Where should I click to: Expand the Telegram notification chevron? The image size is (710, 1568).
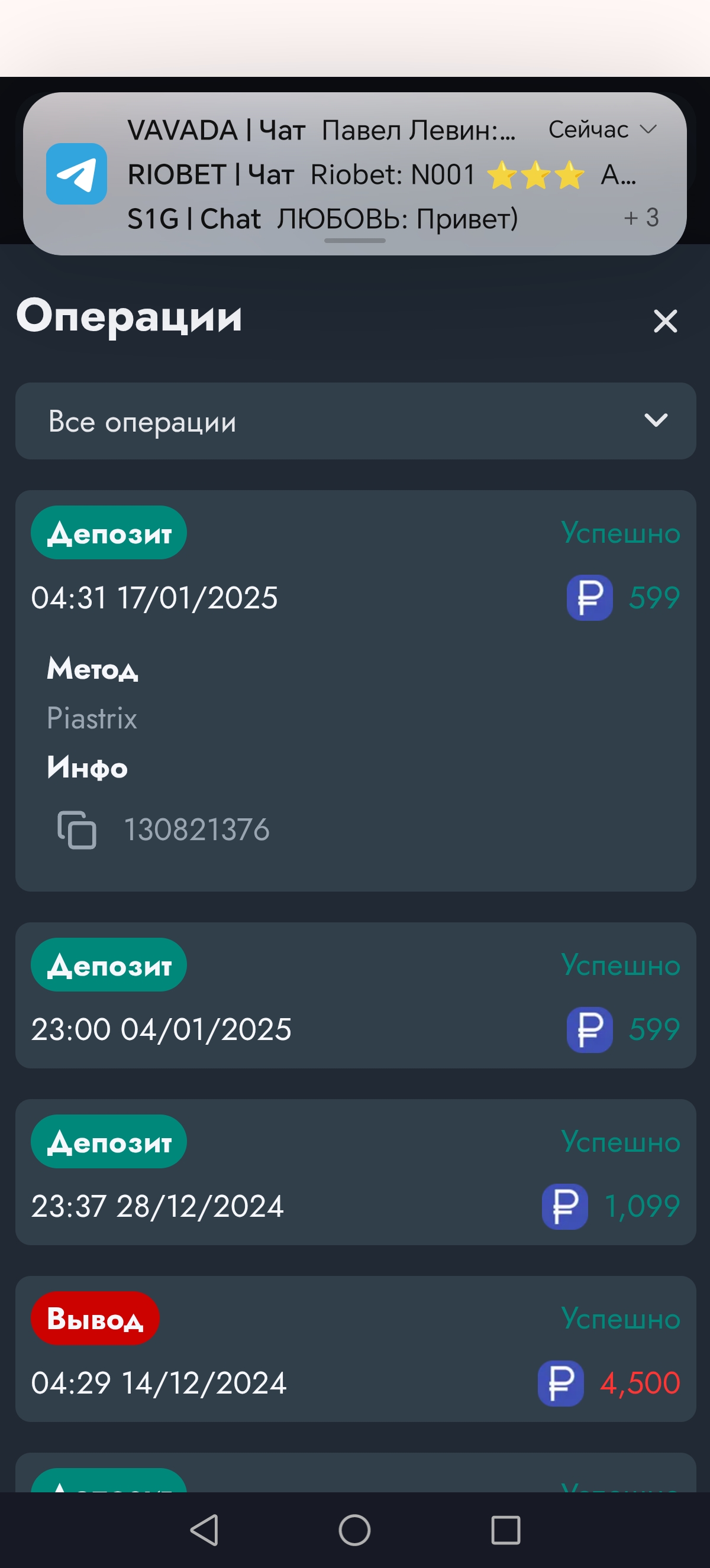tap(648, 129)
